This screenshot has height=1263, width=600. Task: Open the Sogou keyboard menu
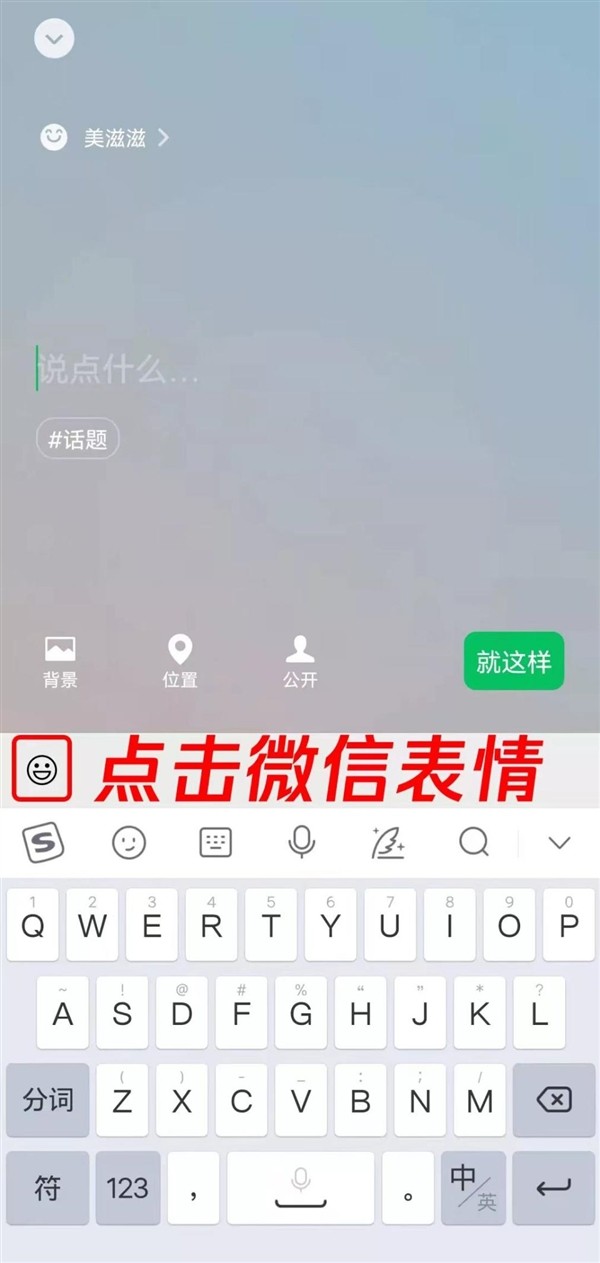tap(42, 842)
